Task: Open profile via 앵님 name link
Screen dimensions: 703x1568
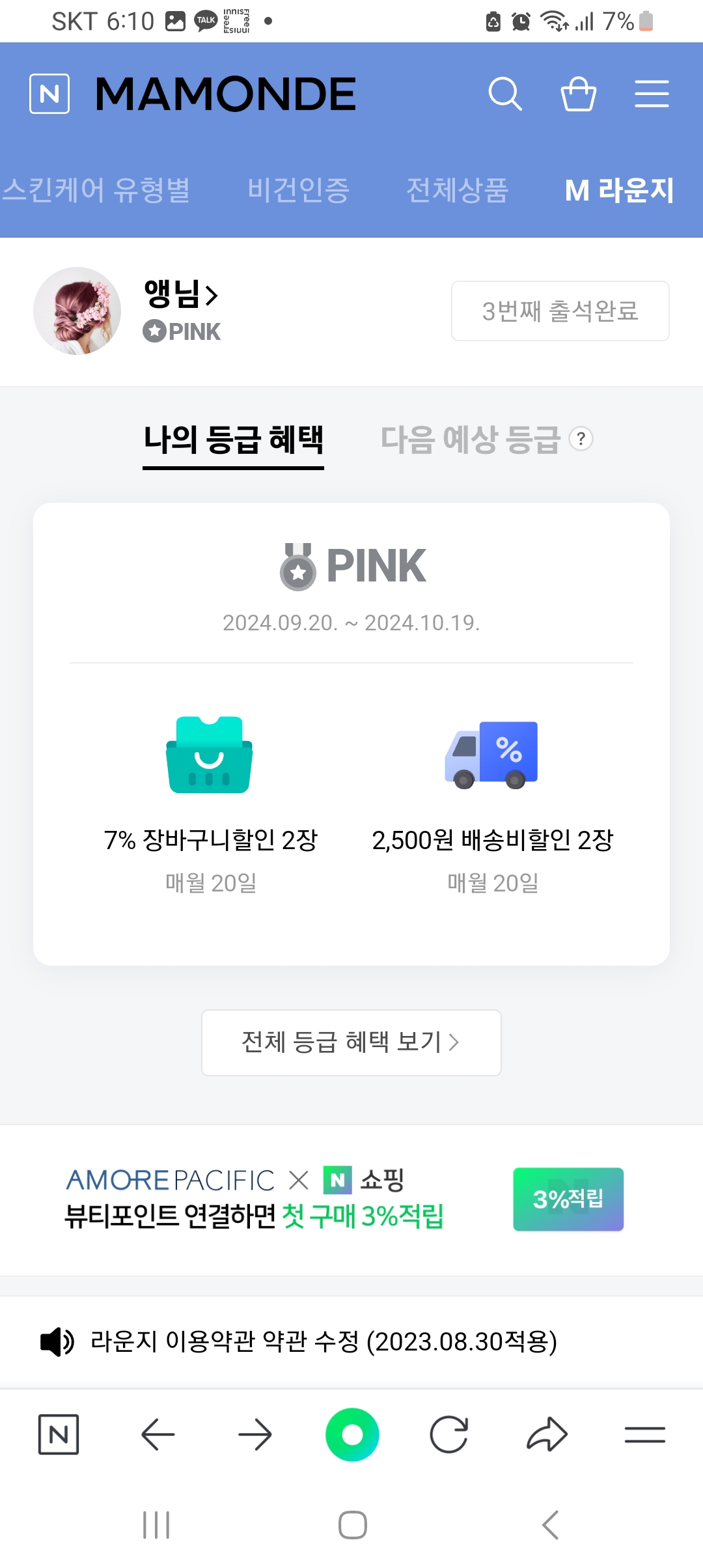Action: [181, 294]
